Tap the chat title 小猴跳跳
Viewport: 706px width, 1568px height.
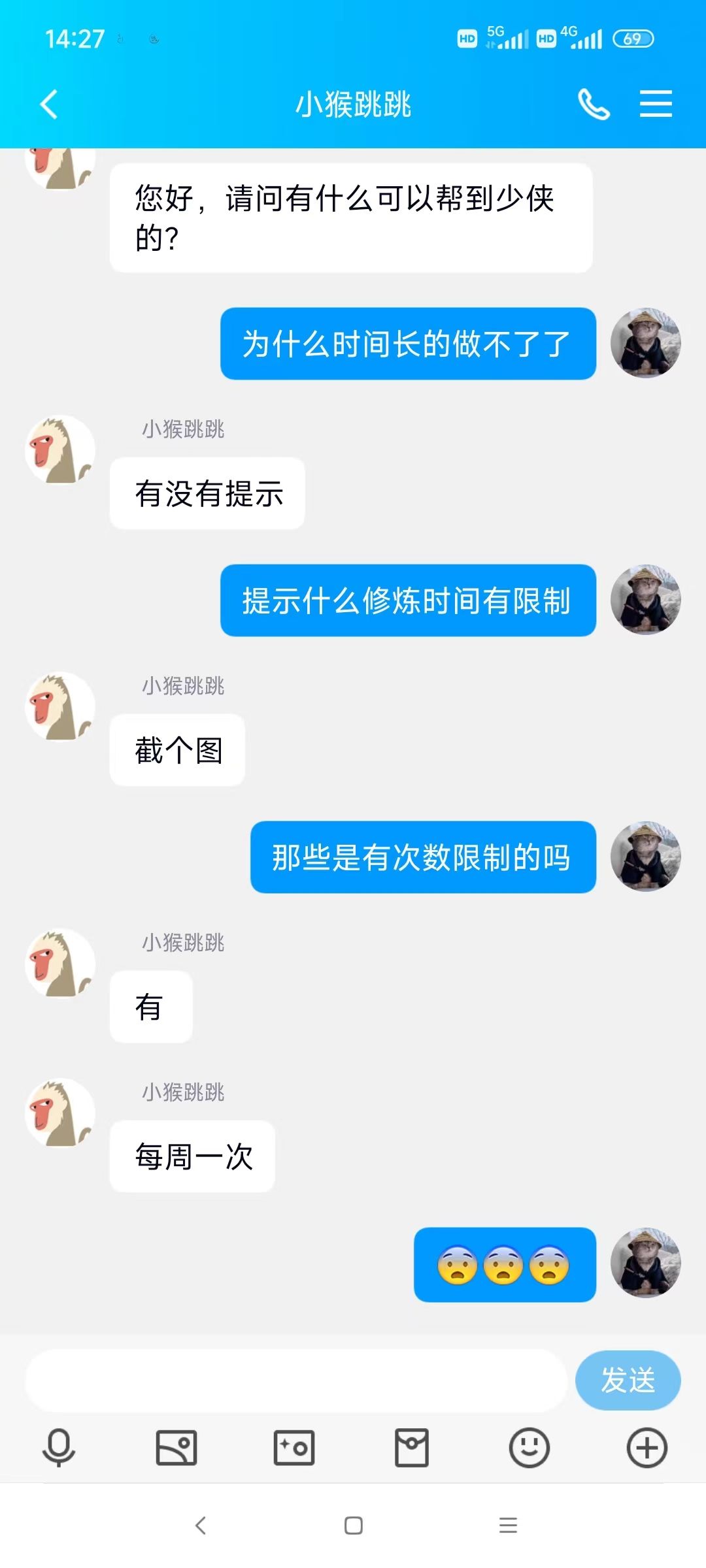(353, 105)
